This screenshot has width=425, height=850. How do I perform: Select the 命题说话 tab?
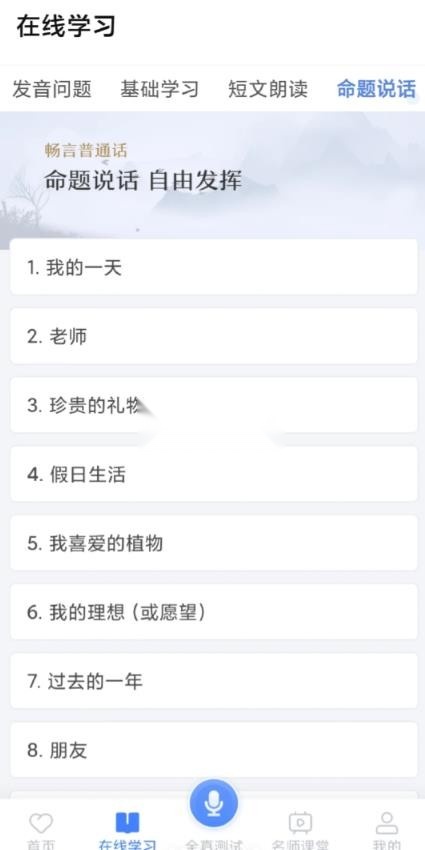(x=376, y=89)
